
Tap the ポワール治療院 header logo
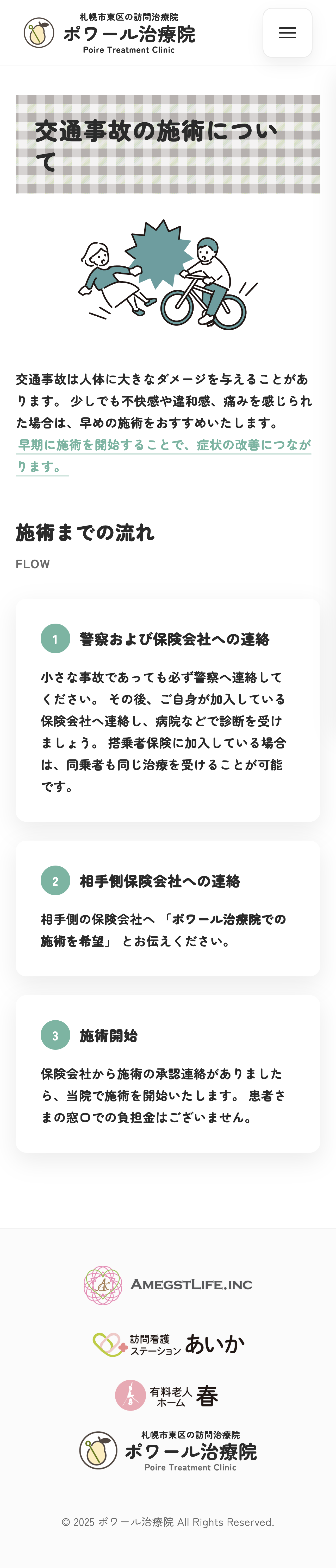tap(110, 33)
